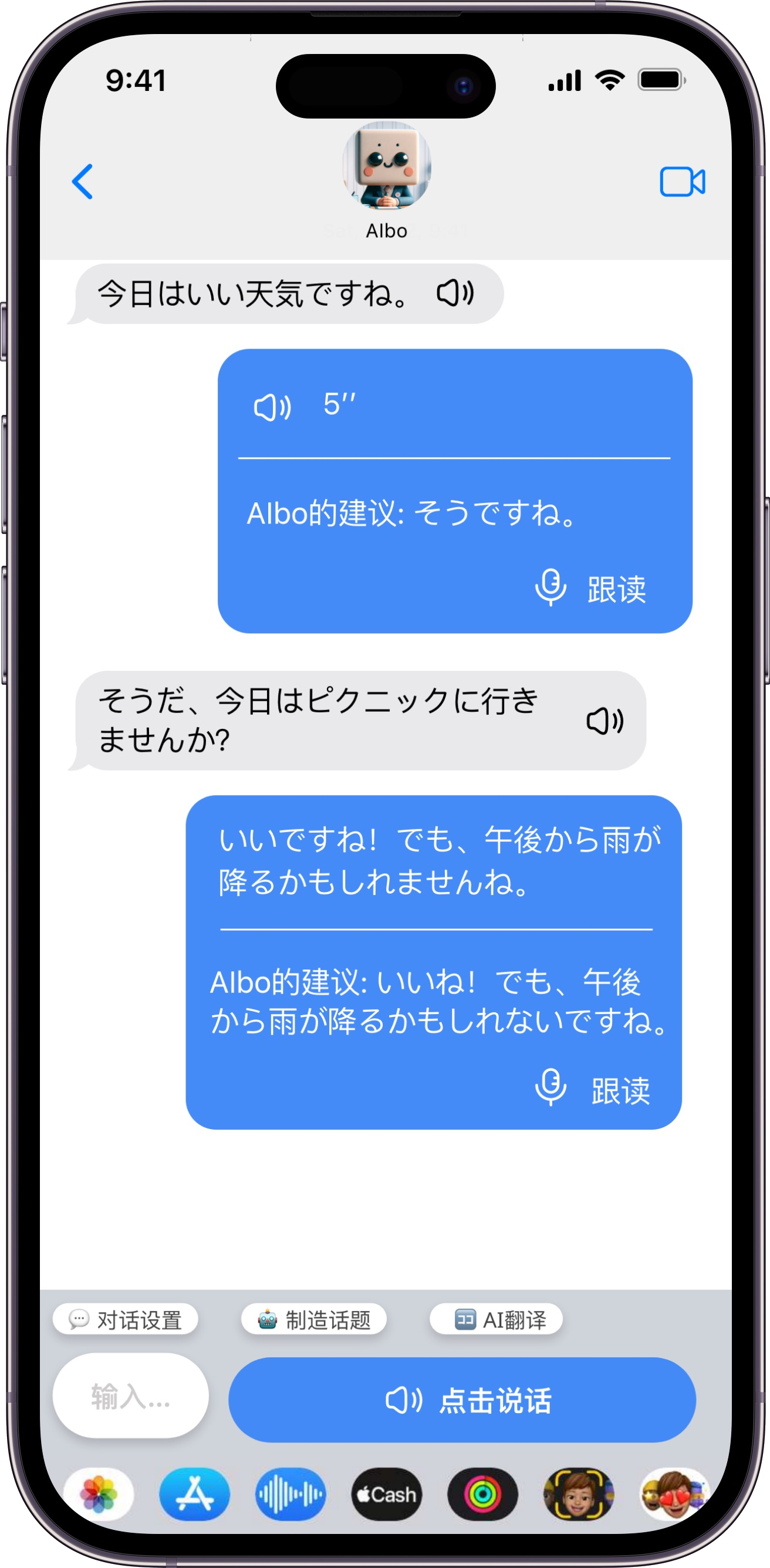Go back with the blue back arrow
This screenshot has width=770, height=1568.
pos(82,181)
